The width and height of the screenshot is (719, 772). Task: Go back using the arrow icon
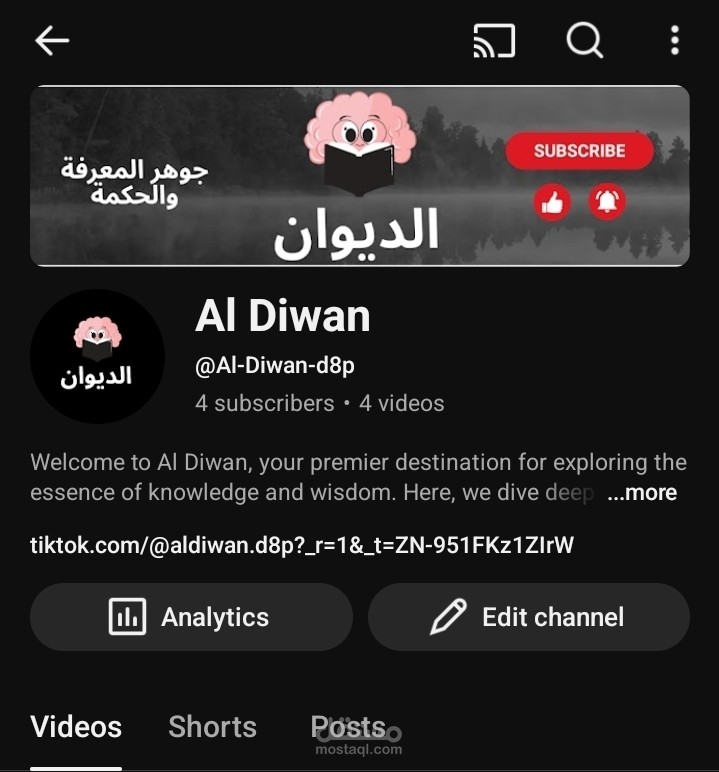pyautogui.click(x=52, y=40)
